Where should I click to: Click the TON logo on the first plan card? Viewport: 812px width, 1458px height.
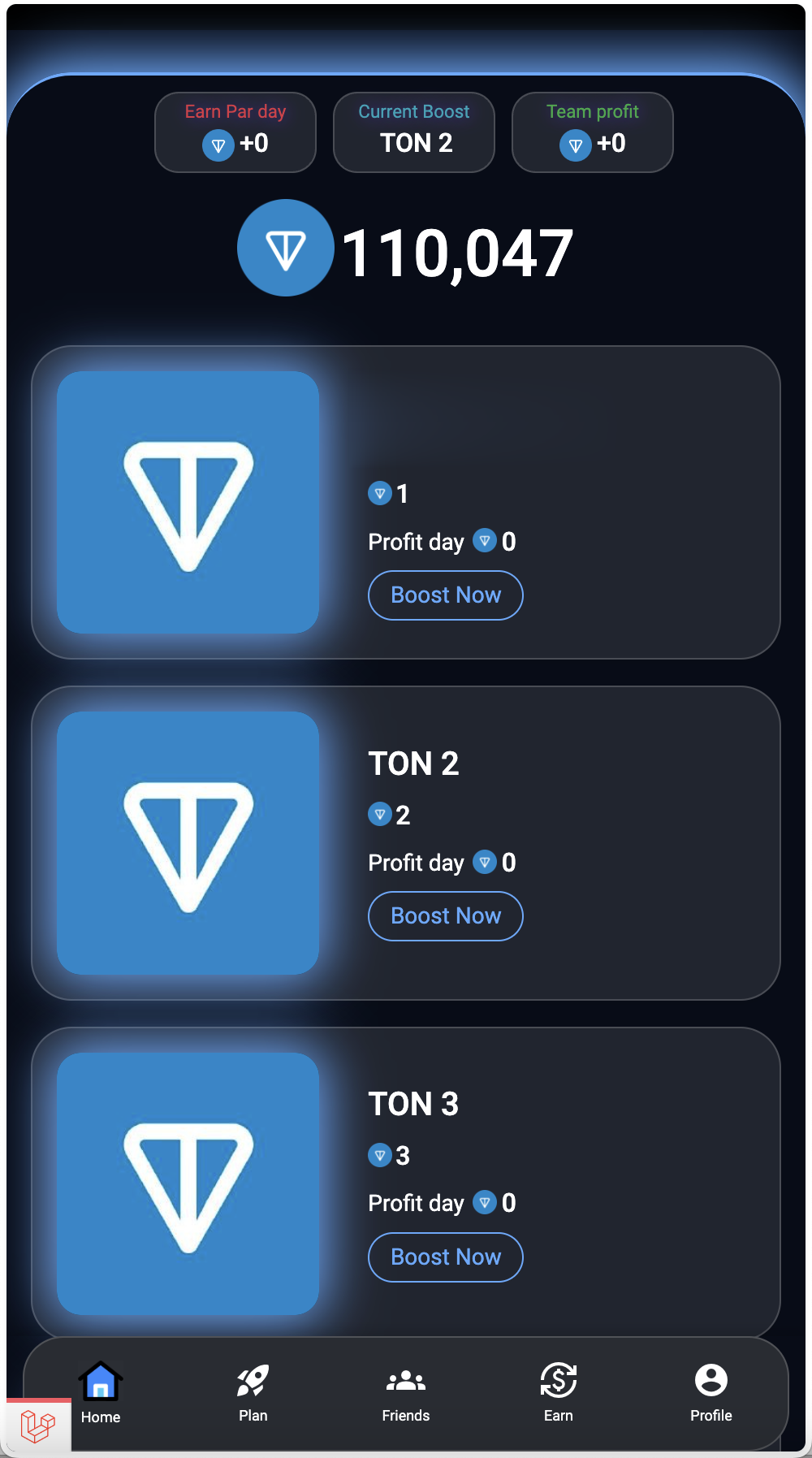(188, 502)
